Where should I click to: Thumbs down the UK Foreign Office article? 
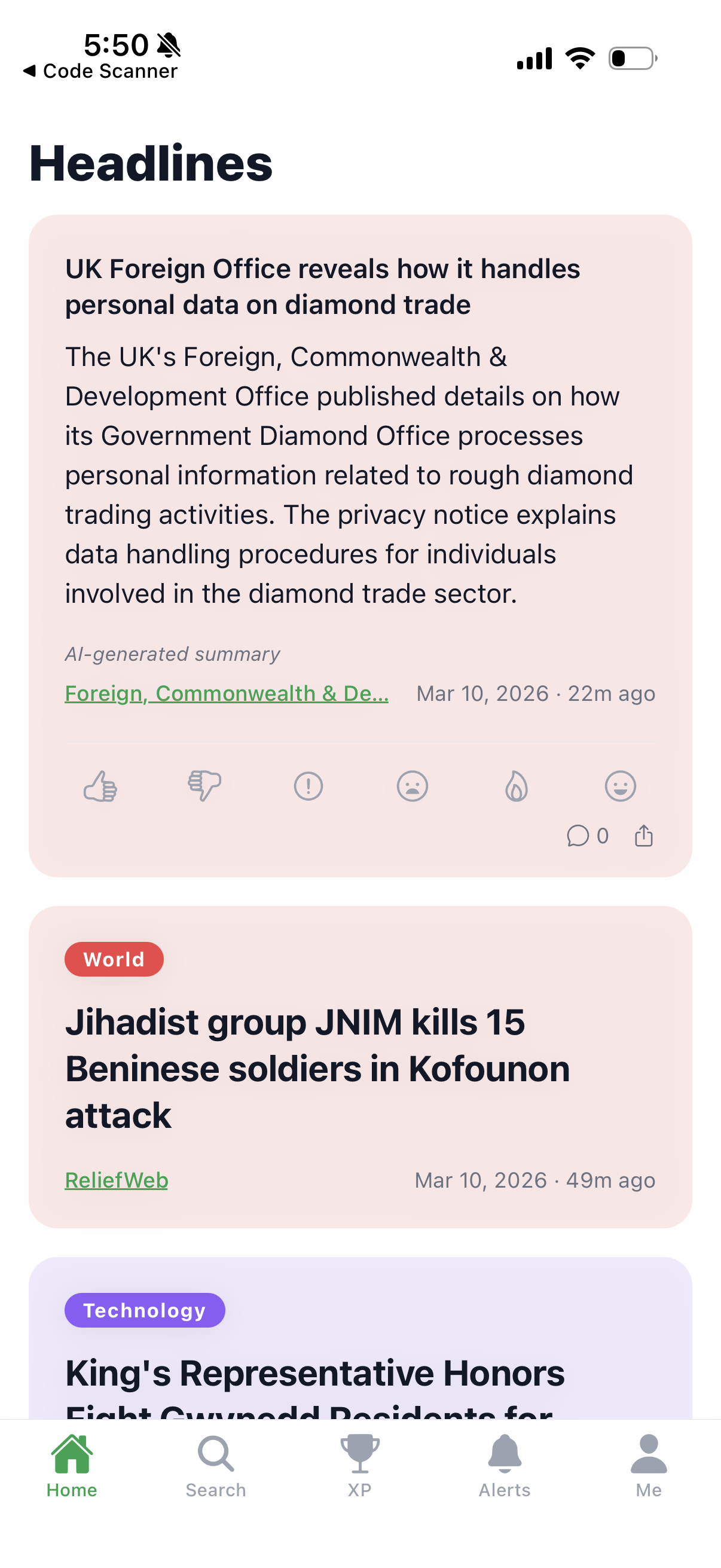pos(204,786)
